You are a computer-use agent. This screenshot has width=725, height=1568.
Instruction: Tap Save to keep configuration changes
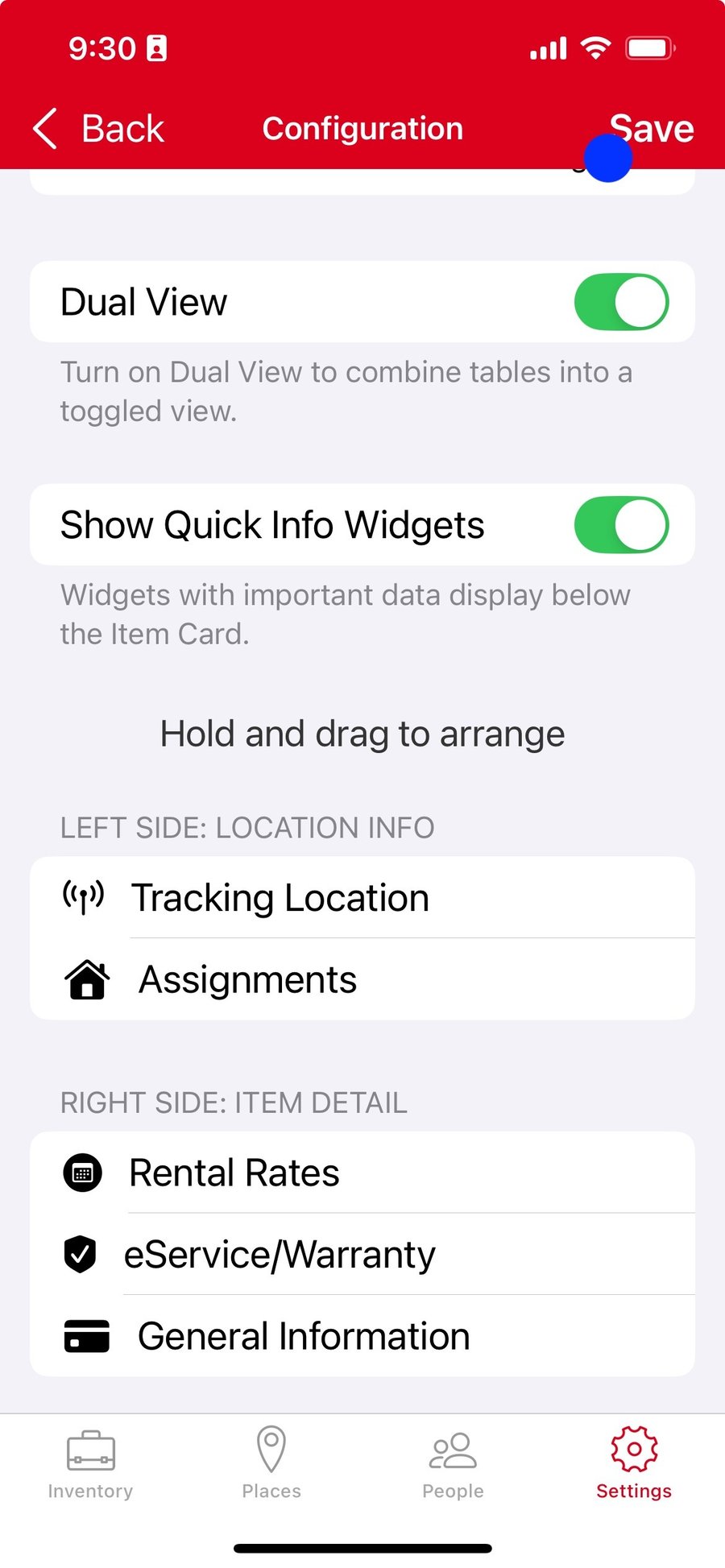pos(652,128)
